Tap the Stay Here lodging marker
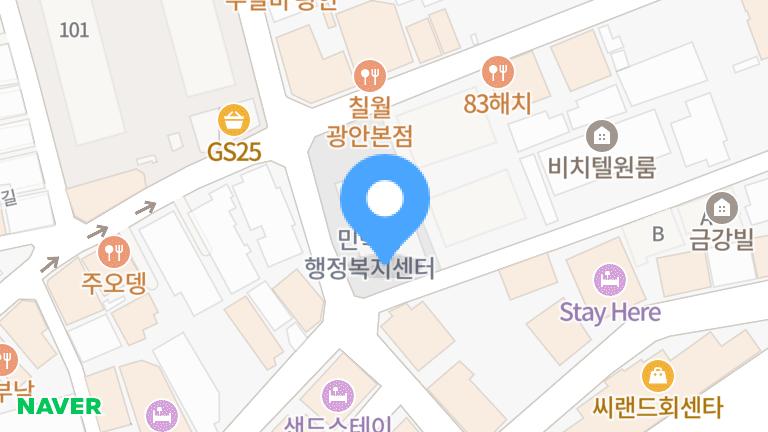This screenshot has width=768, height=432. (x=609, y=280)
